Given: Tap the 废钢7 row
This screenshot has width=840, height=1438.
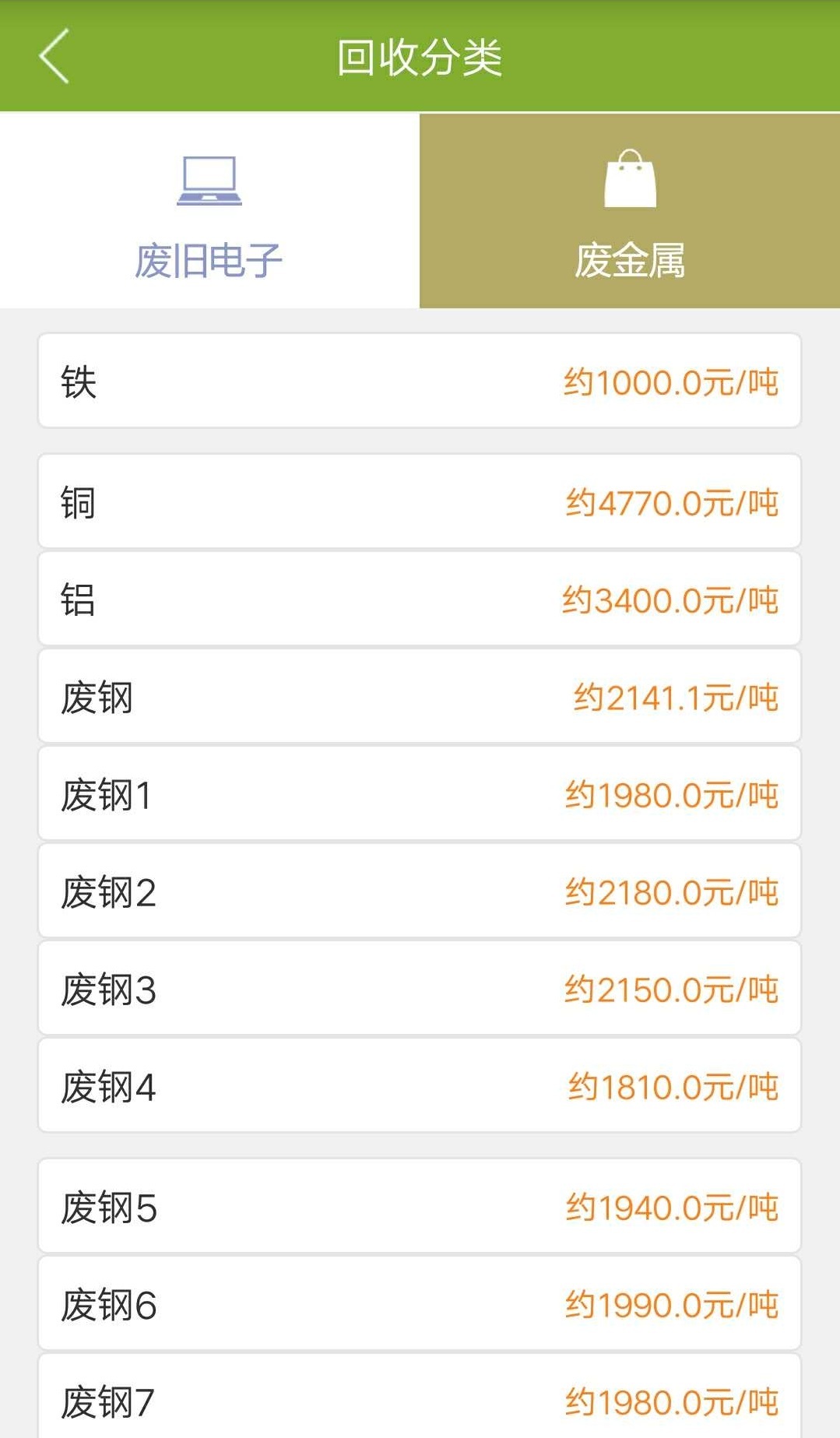Looking at the screenshot, I should tap(420, 1401).
